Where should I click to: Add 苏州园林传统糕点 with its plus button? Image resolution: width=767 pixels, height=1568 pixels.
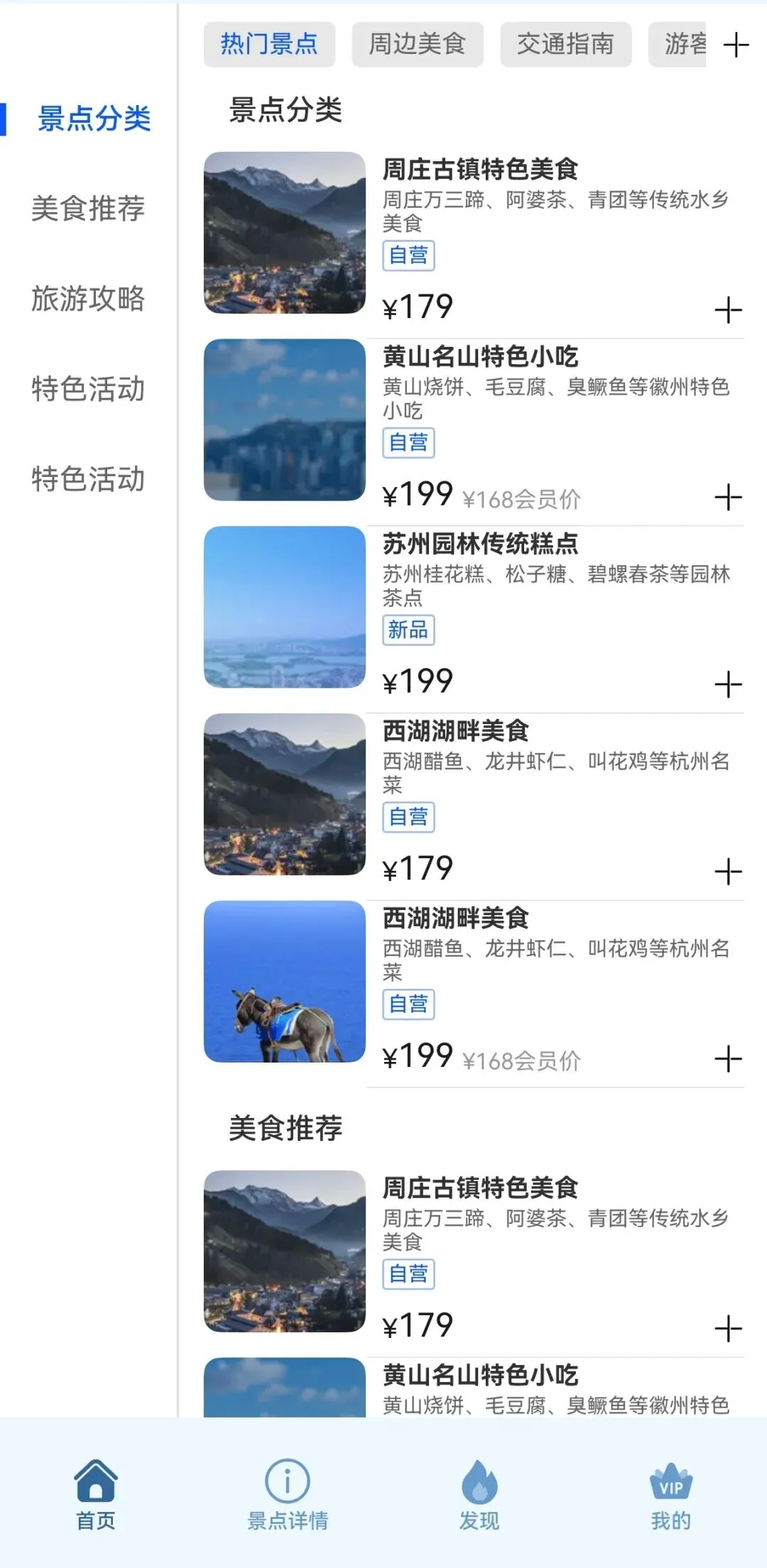click(x=729, y=684)
